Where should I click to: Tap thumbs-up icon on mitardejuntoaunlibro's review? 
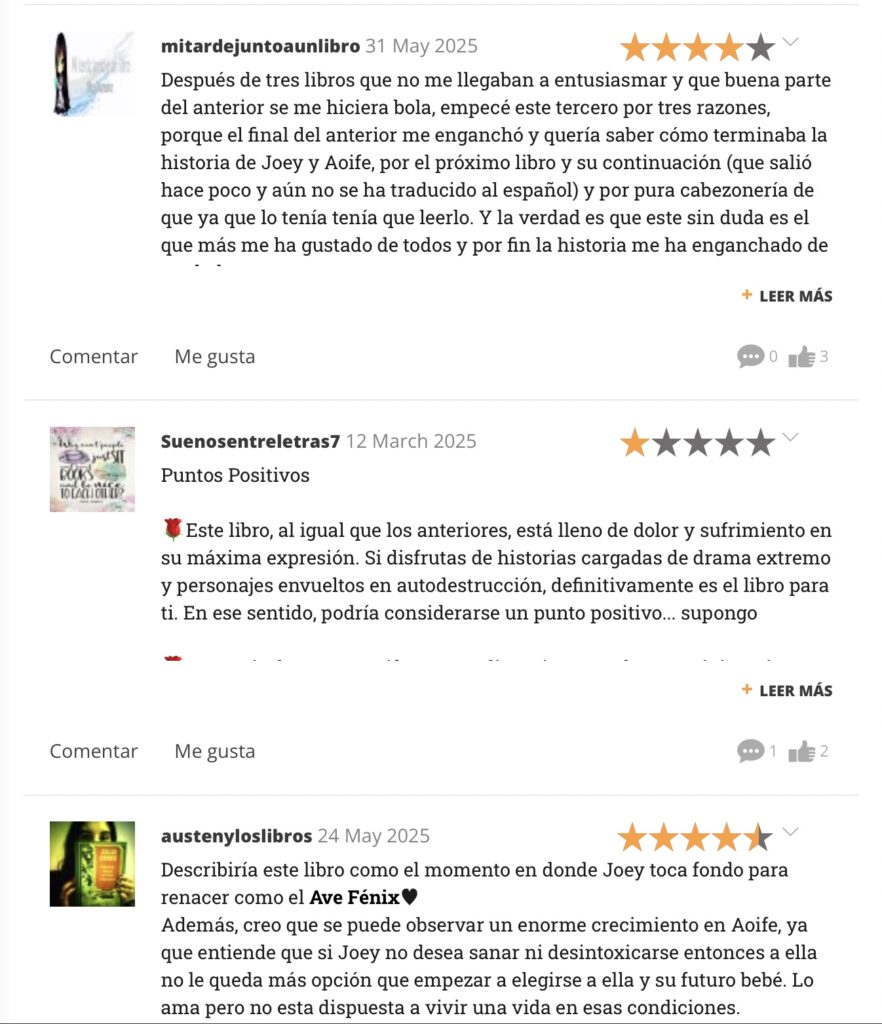click(x=802, y=356)
